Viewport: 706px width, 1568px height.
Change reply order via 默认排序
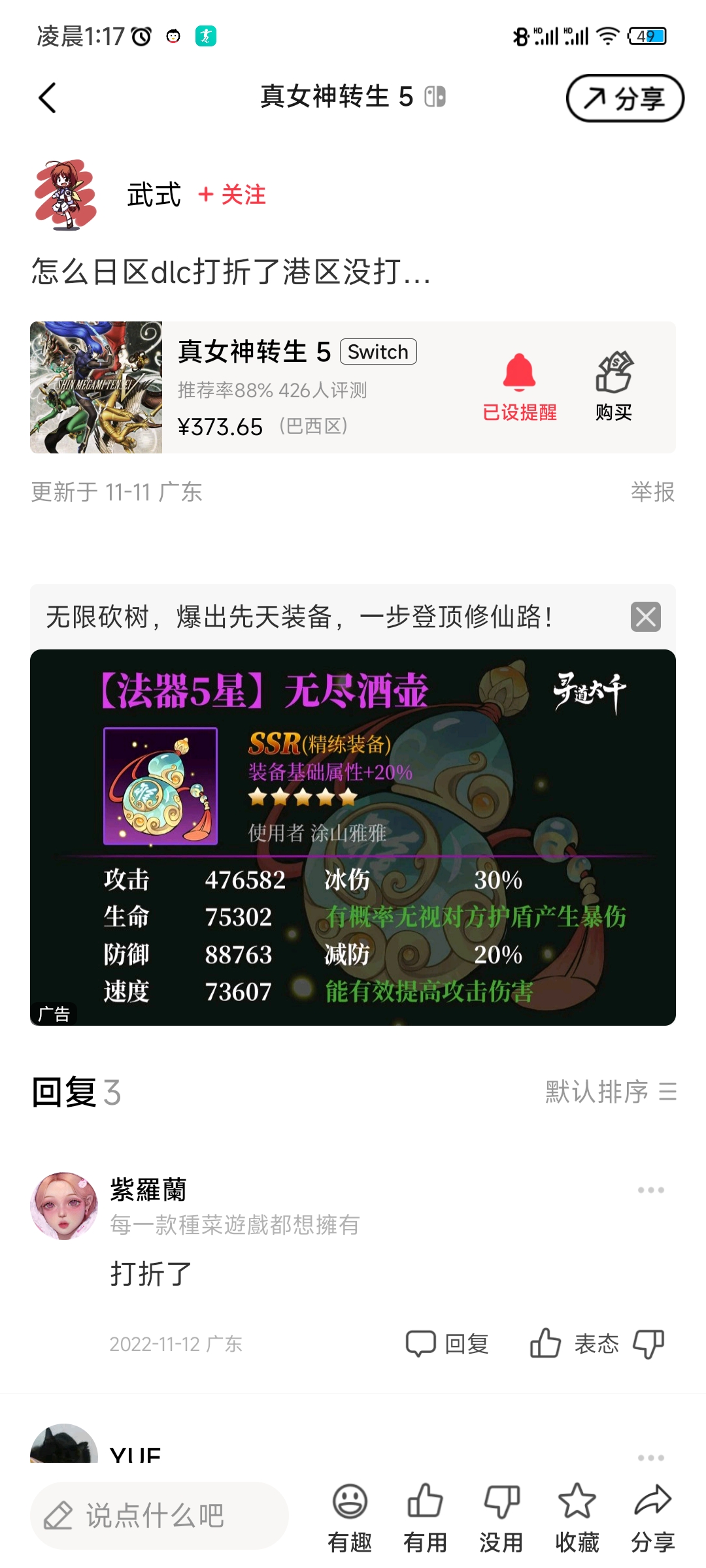pos(611,1092)
